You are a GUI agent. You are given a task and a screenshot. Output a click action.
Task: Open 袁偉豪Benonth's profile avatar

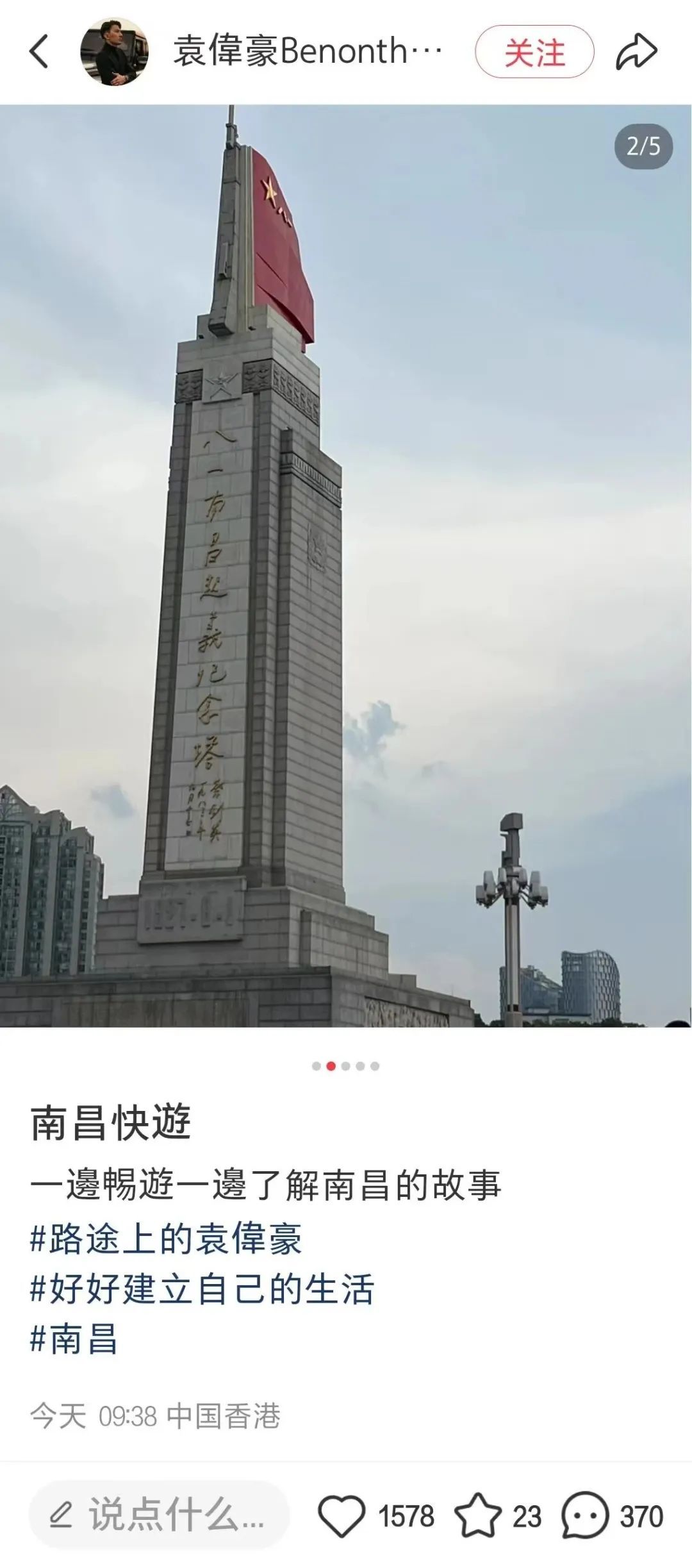pyautogui.click(x=114, y=51)
